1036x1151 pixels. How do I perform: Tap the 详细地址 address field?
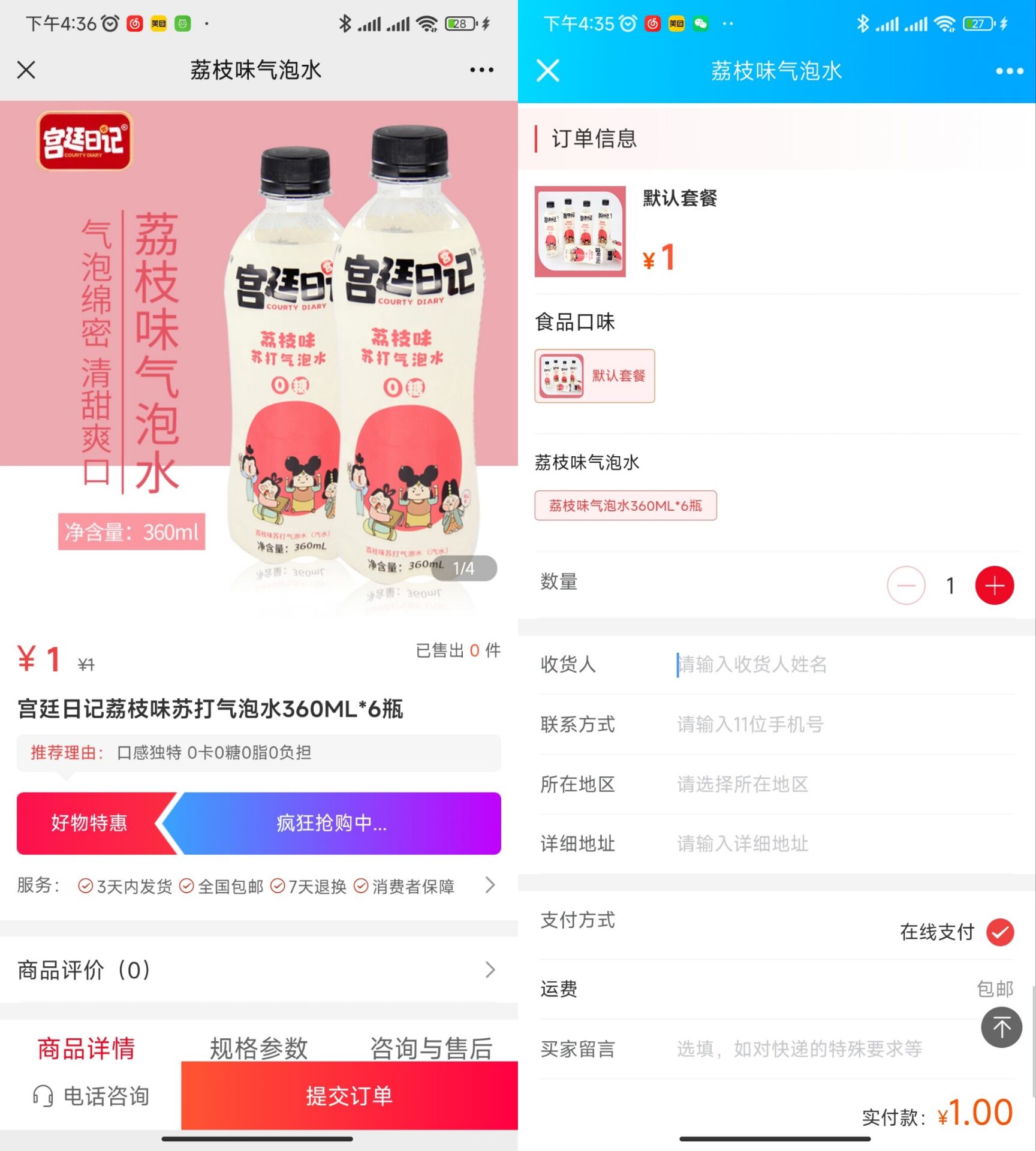[839, 844]
